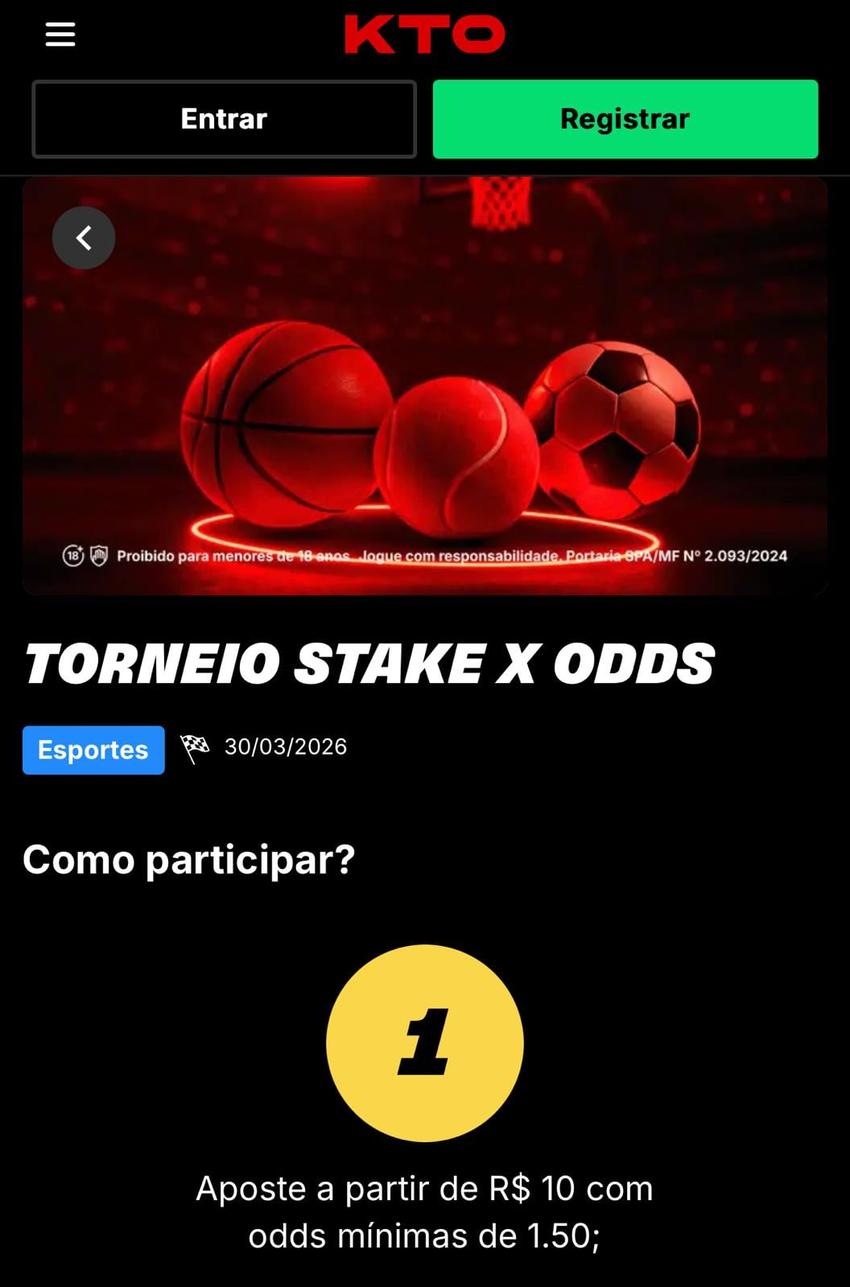Screen dimensions: 850x1287
Task: Click the 18+ age restriction icon
Action: click(70, 553)
